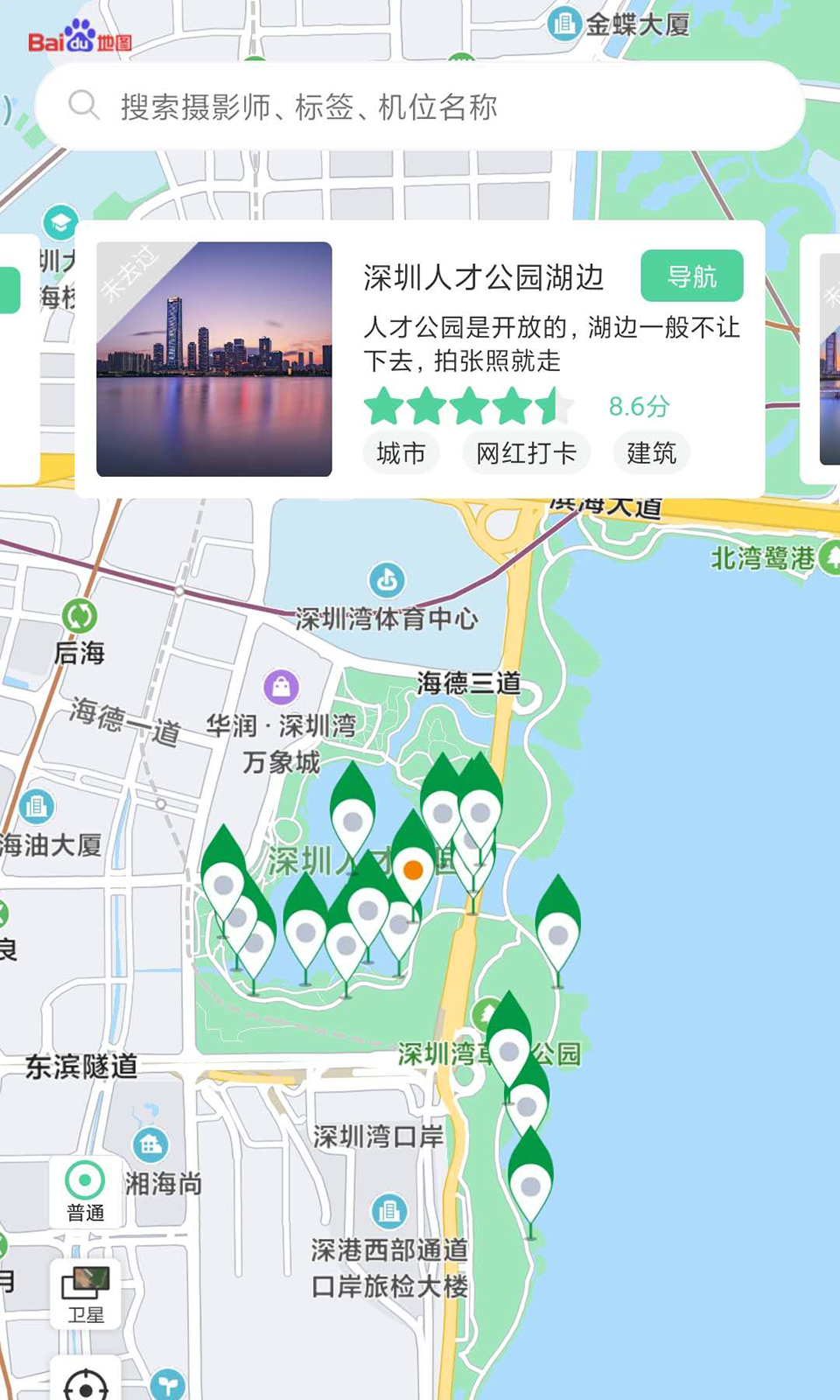
Task: Select the 网红打卡 tag
Action: point(526,453)
